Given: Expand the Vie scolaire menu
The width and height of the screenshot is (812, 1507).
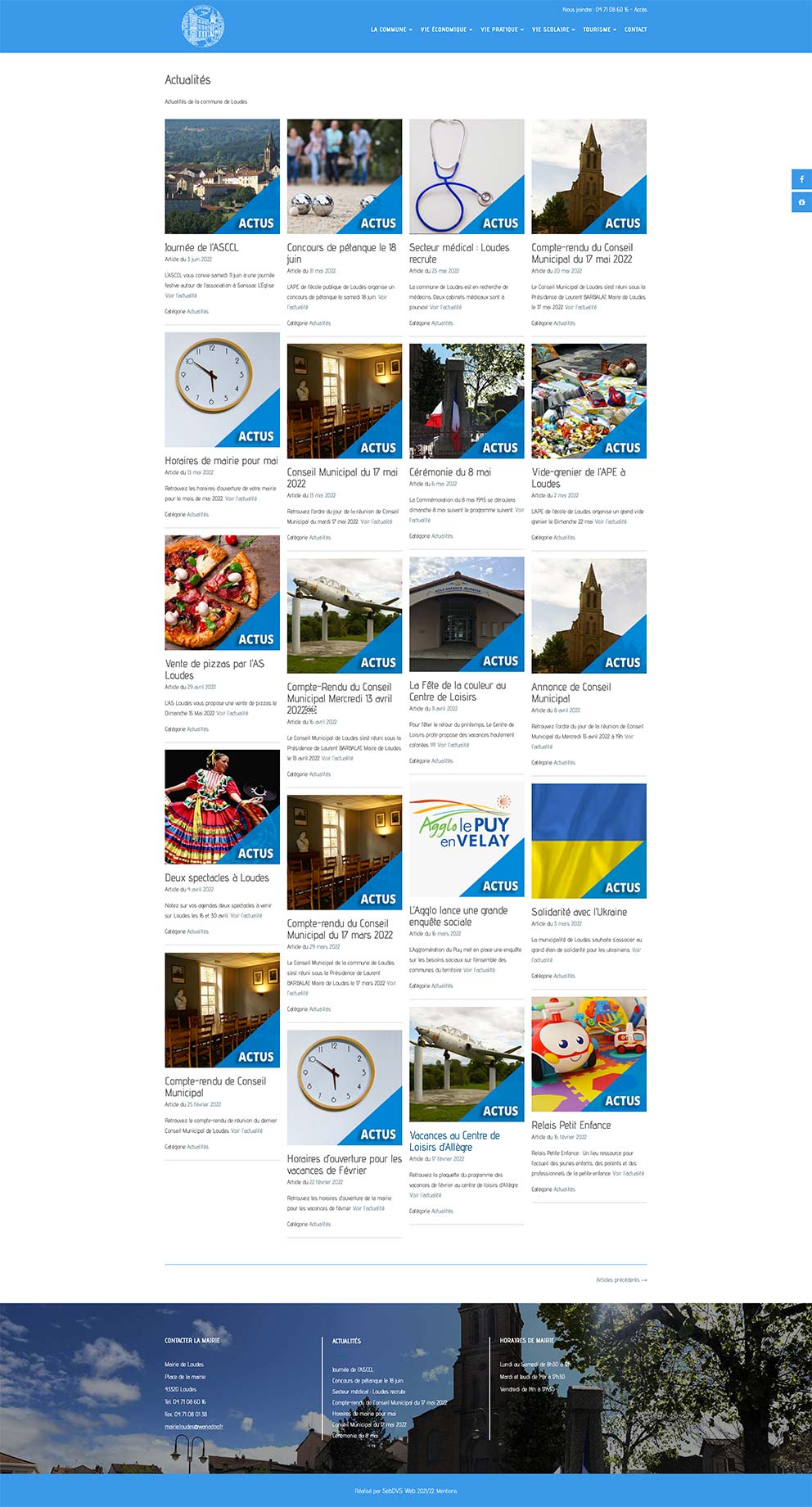Looking at the screenshot, I should [x=553, y=29].
